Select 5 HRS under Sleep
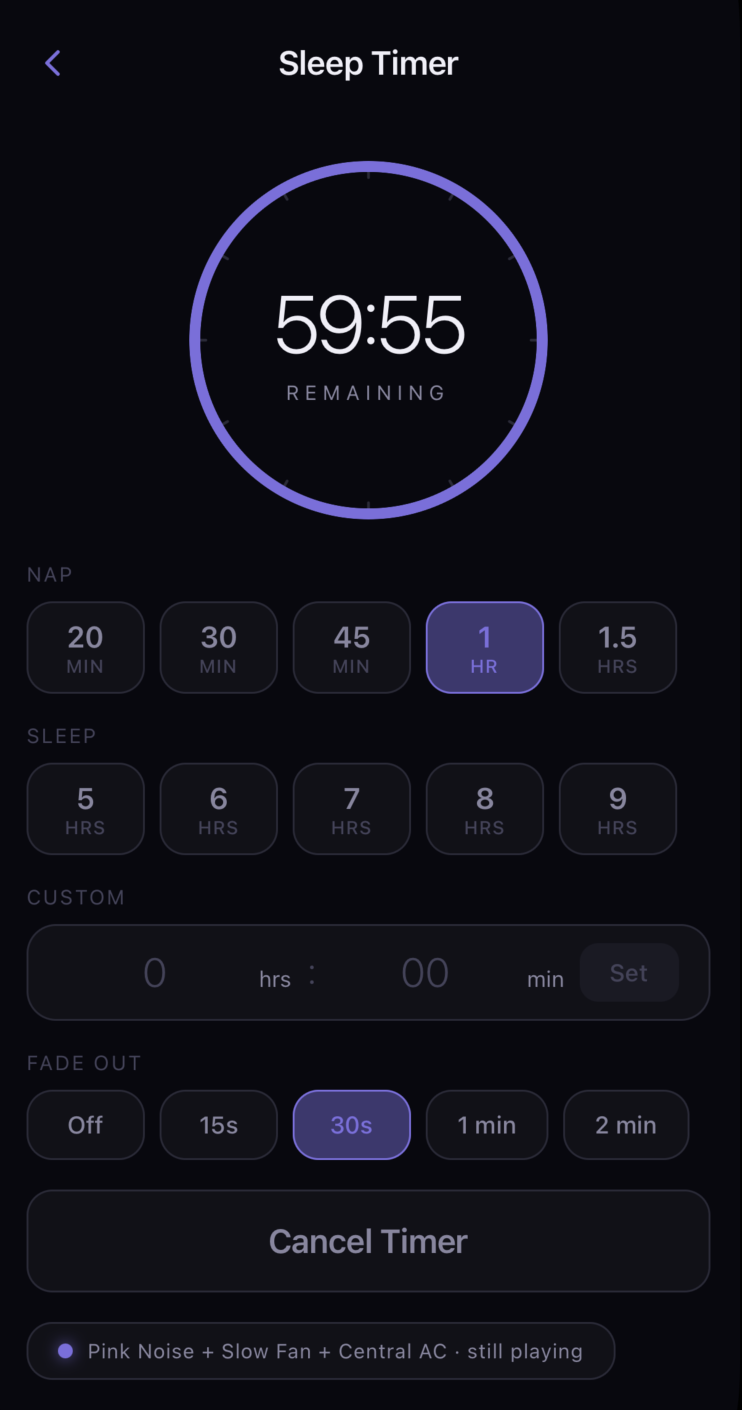This screenshot has width=742, height=1410. click(85, 809)
